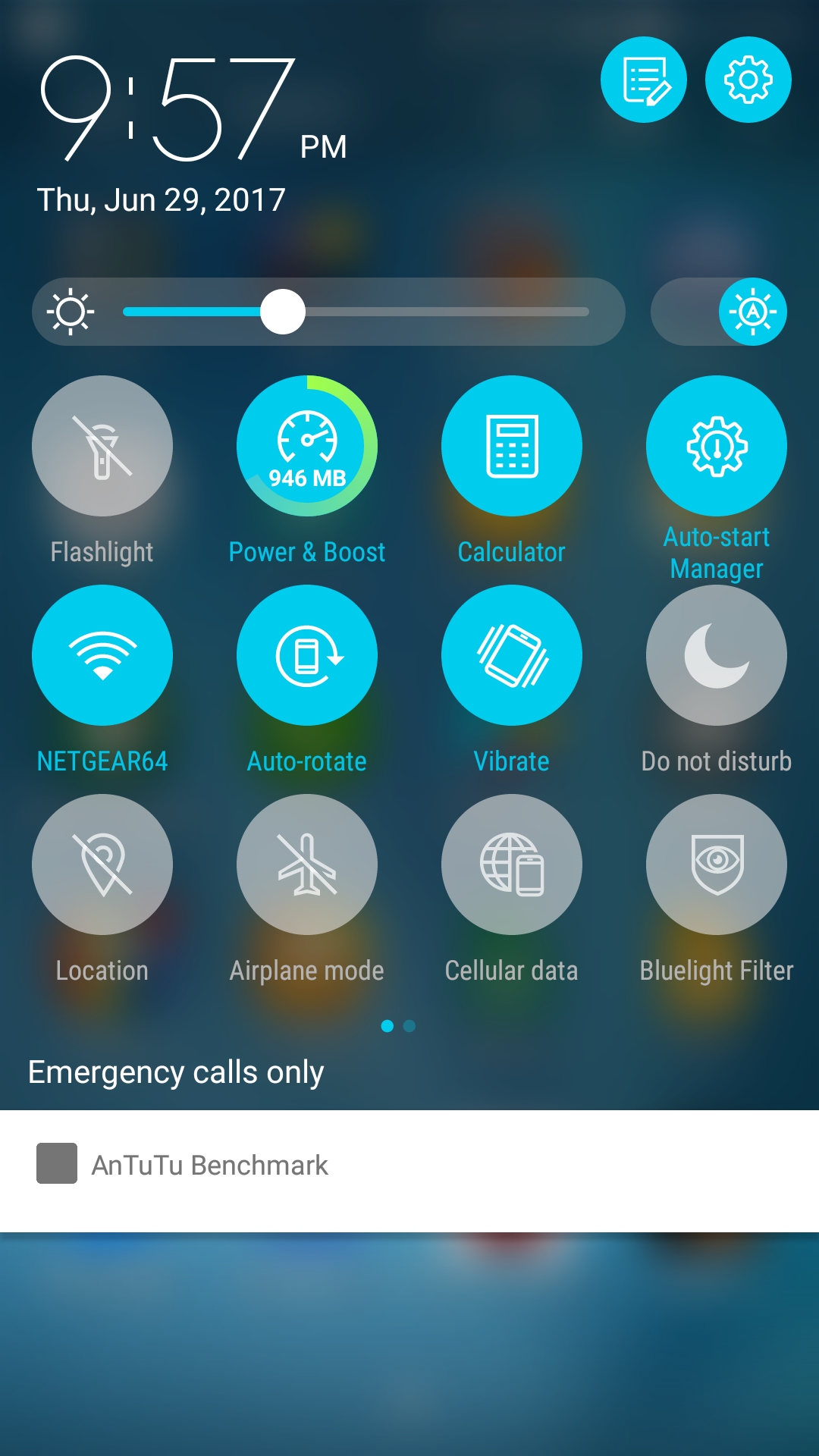Toggle auto-brightness
This screenshot has width=819, height=1456.
tap(753, 312)
